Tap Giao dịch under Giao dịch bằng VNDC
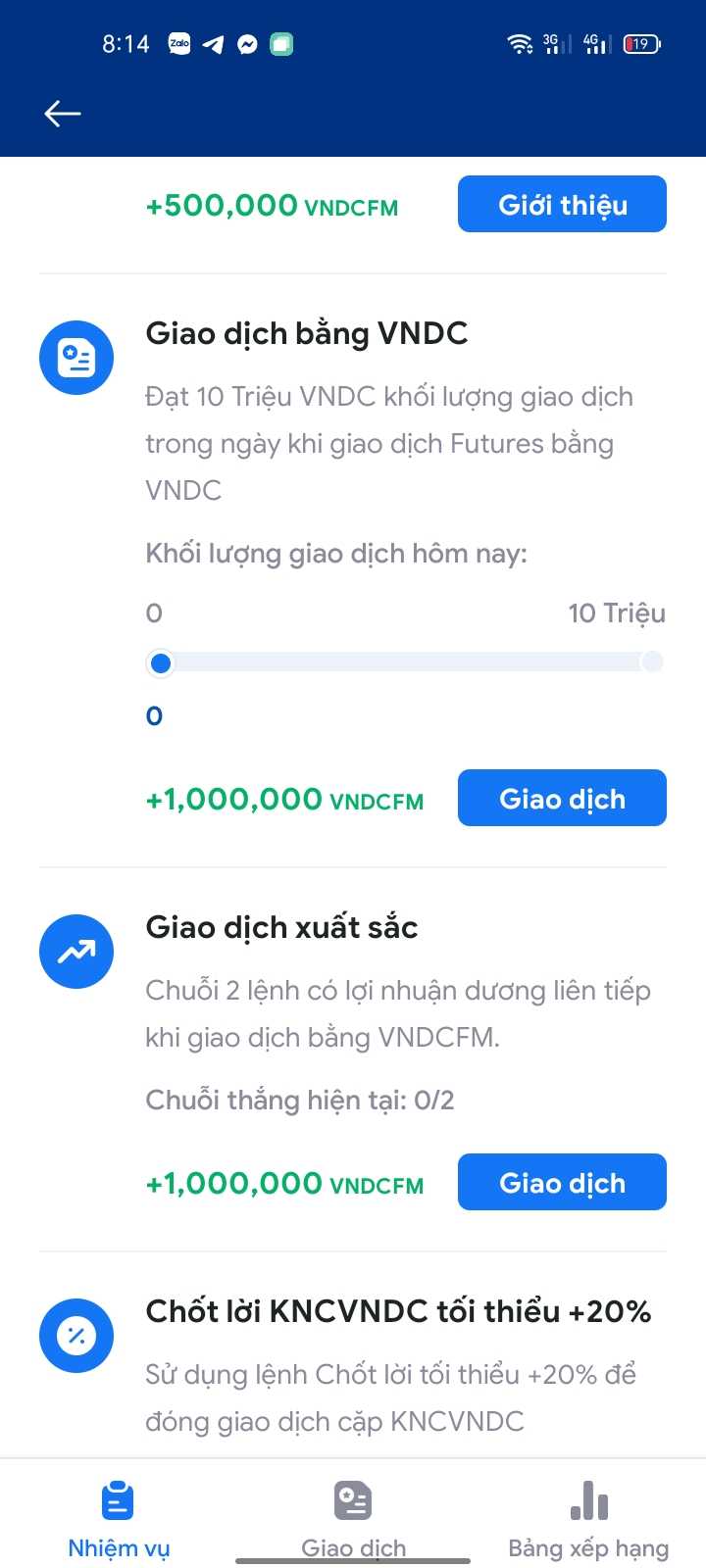This screenshot has width=706, height=1568. click(562, 799)
